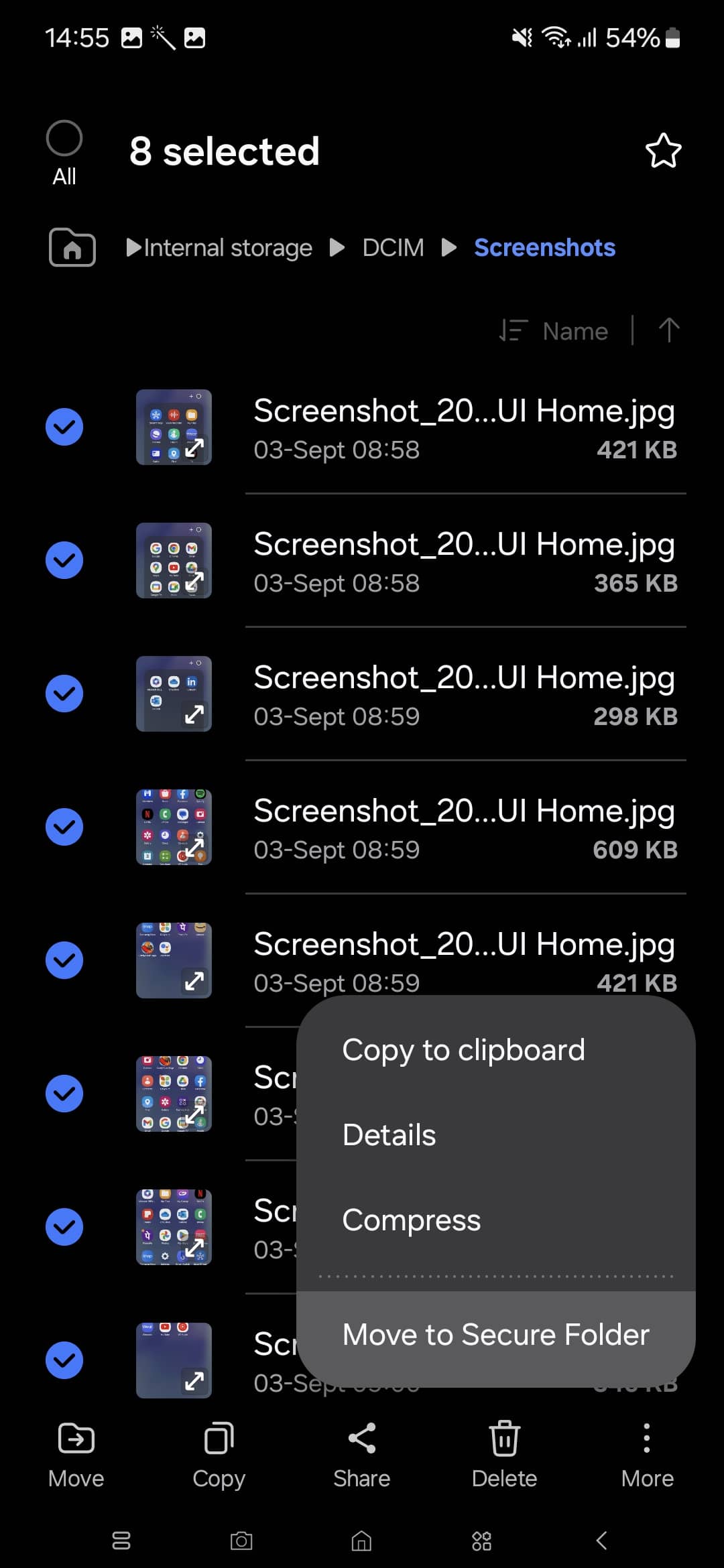Tap Move in the bottom toolbar
Viewport: 724px width, 1568px height.
pyautogui.click(x=76, y=1454)
